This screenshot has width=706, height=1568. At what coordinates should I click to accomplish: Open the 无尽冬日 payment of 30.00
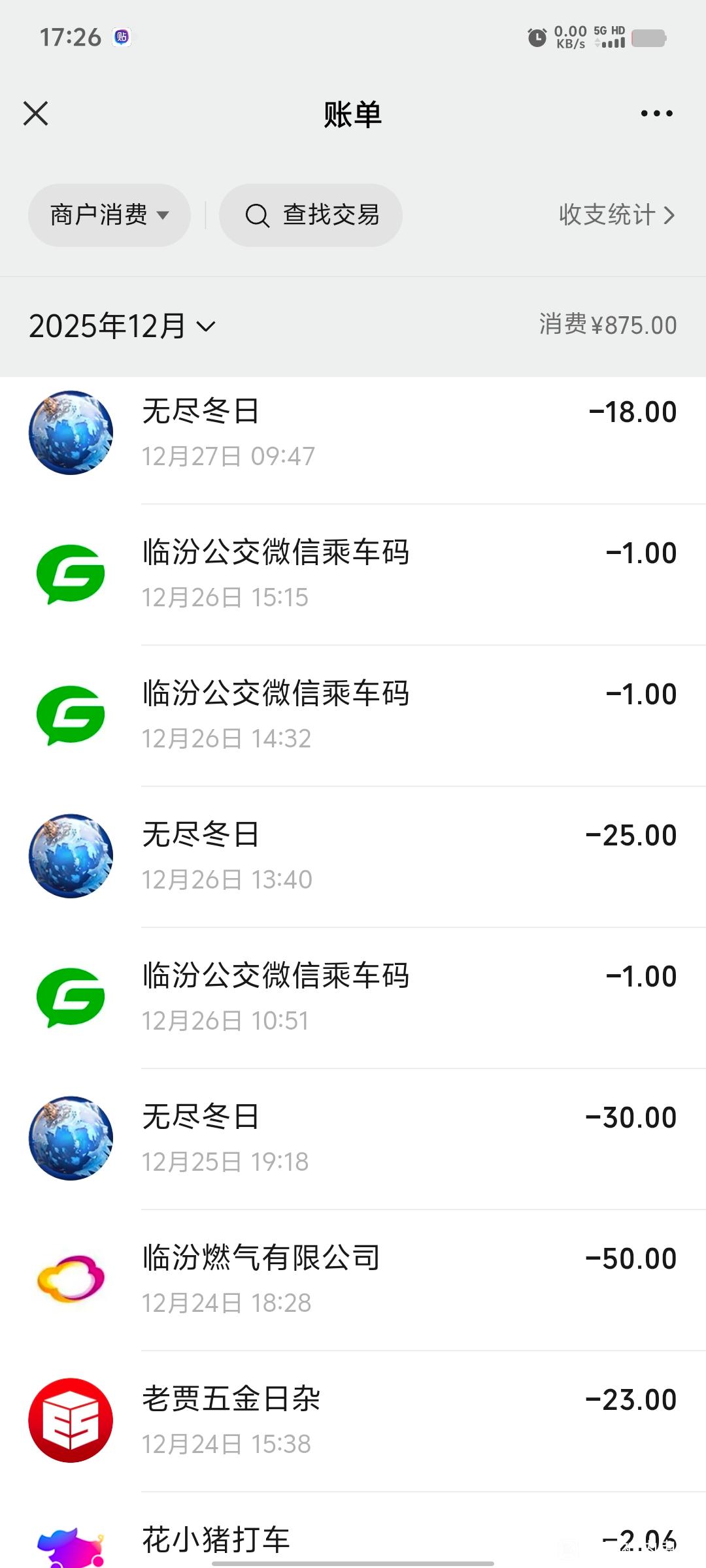pos(353,1139)
